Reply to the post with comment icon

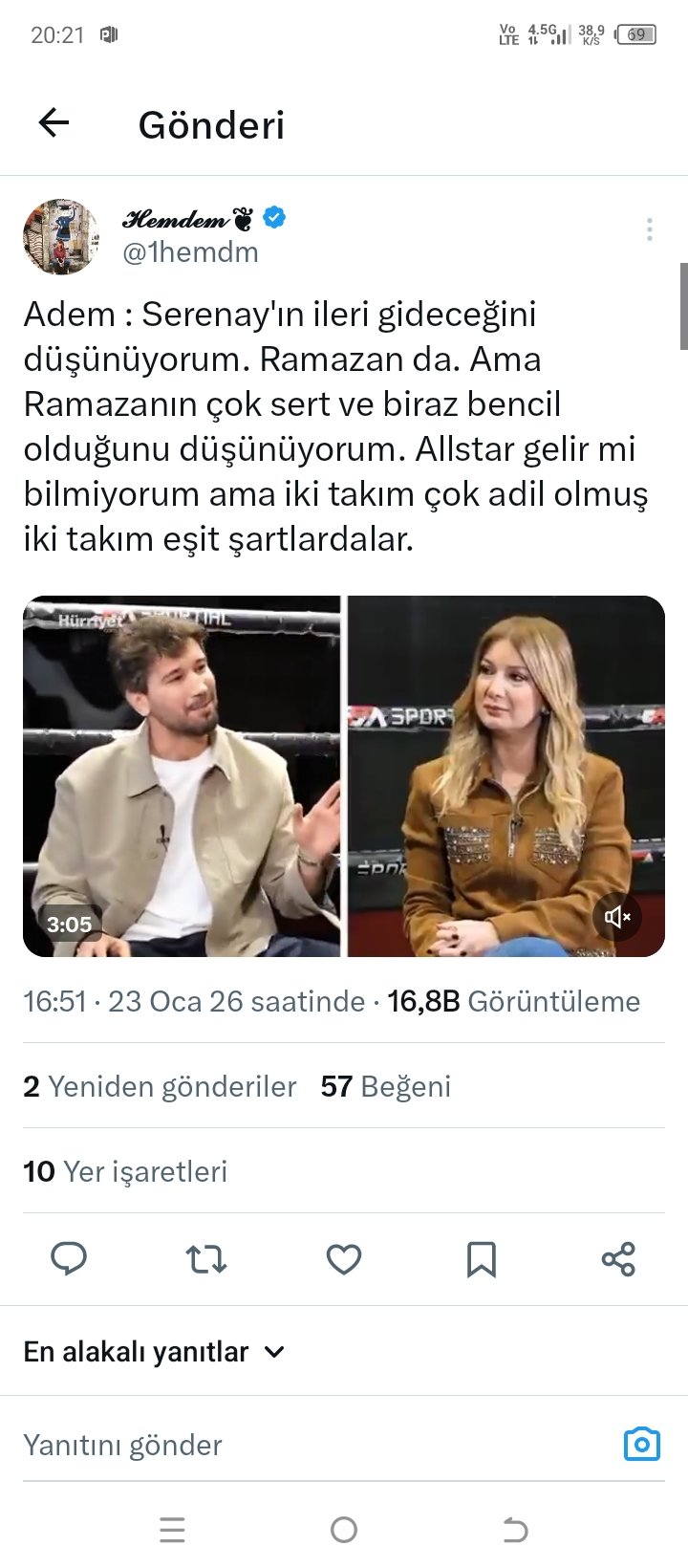(69, 1258)
